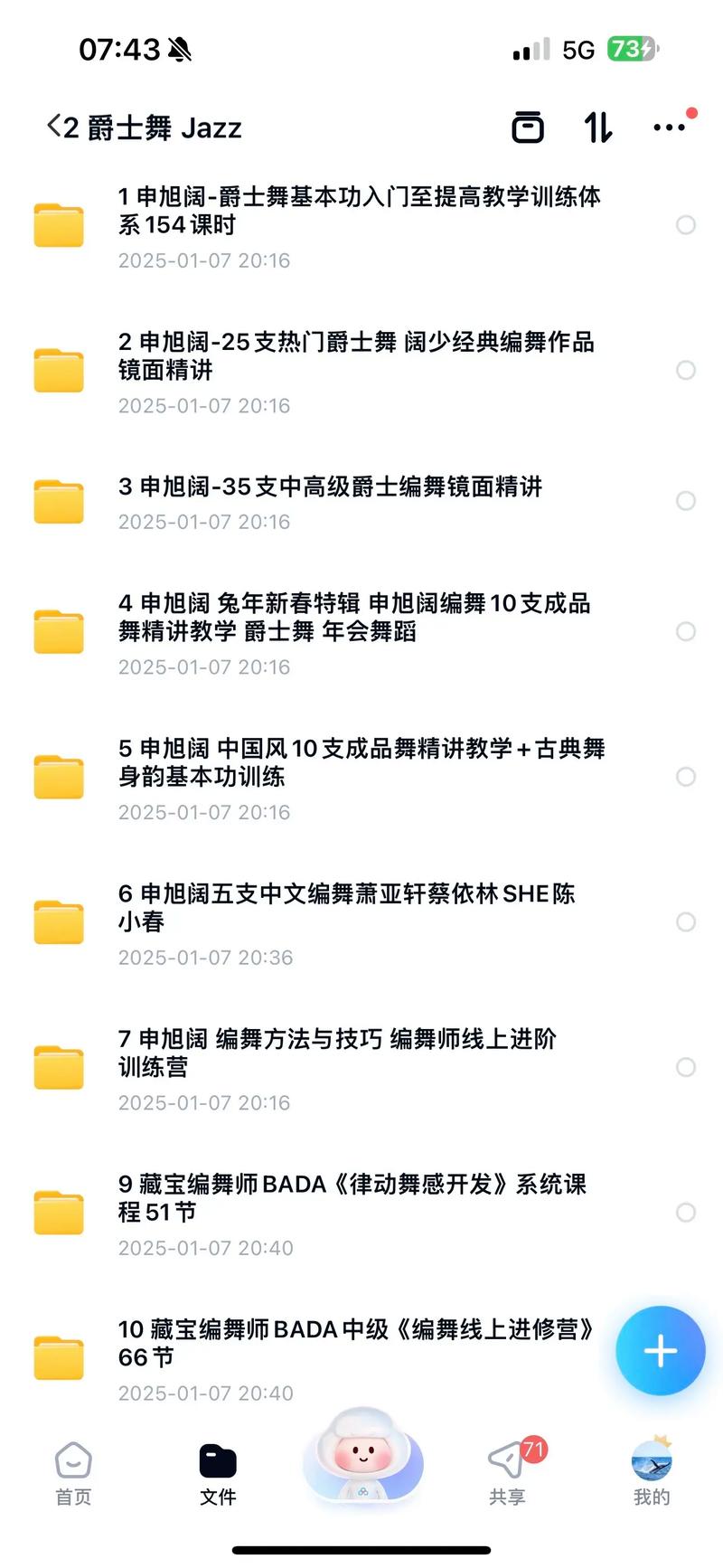The height and width of the screenshot is (1568, 723).
Task: Switch the file list view layout
Action: pyautogui.click(x=529, y=128)
